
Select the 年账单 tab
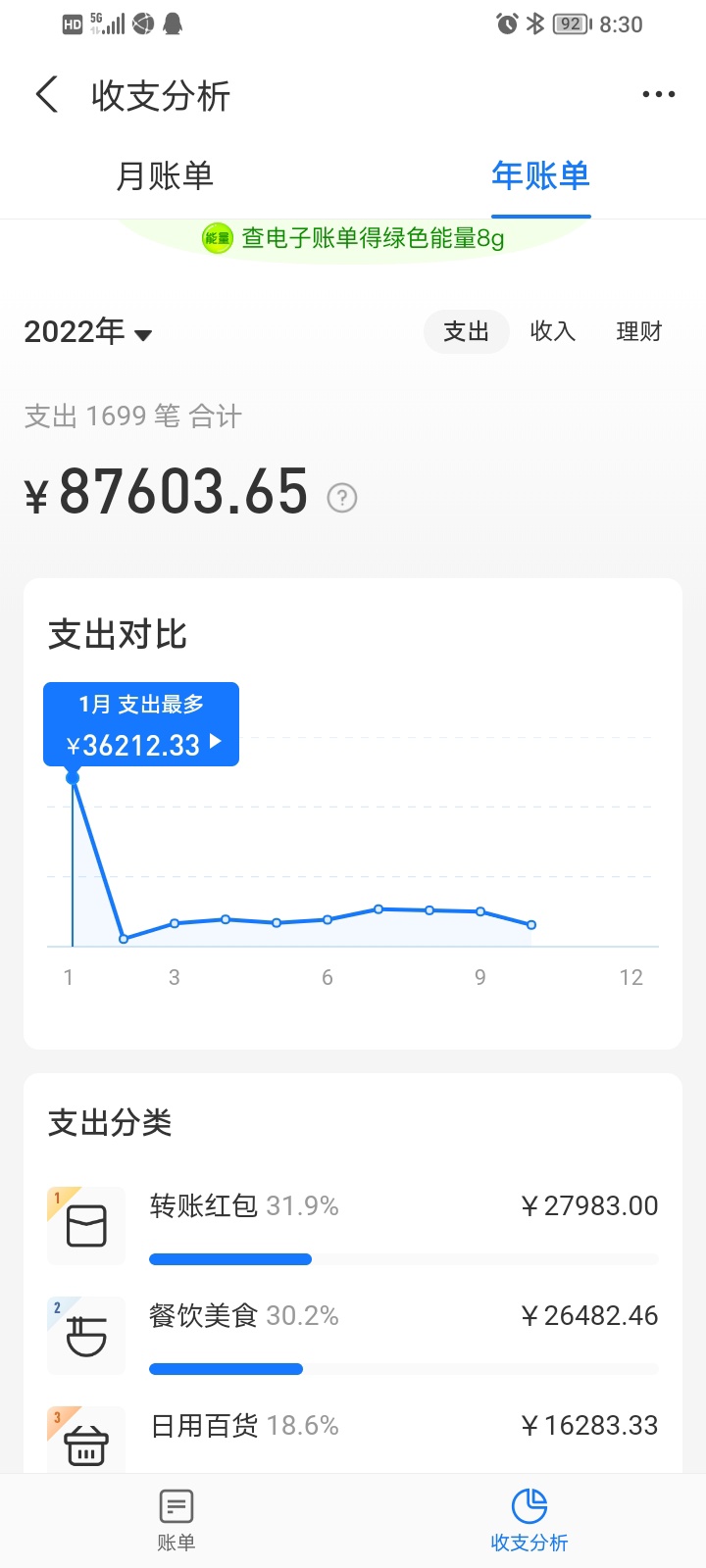coord(540,176)
